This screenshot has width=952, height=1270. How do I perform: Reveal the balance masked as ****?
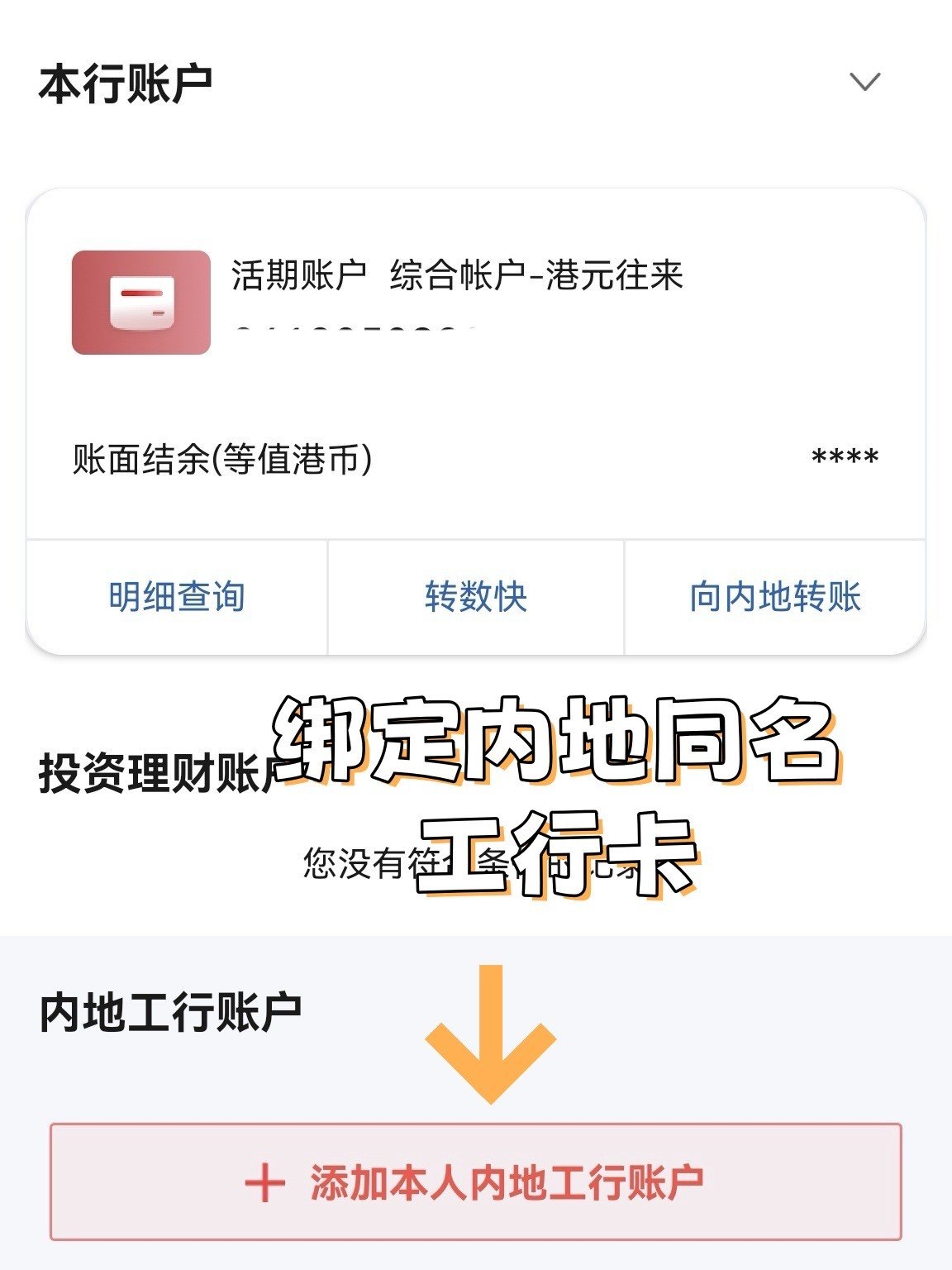point(845,456)
